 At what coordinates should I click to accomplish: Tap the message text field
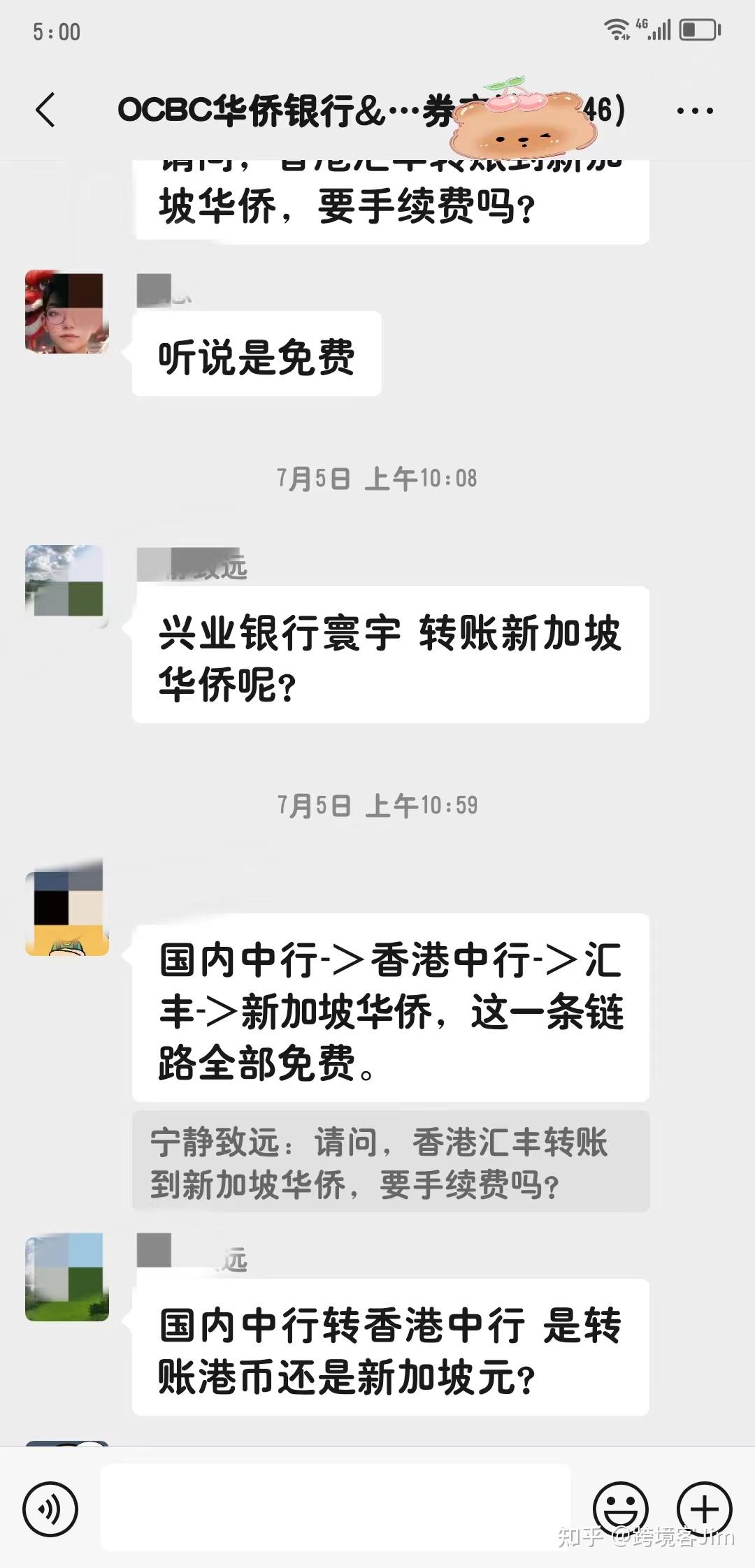(336, 1508)
